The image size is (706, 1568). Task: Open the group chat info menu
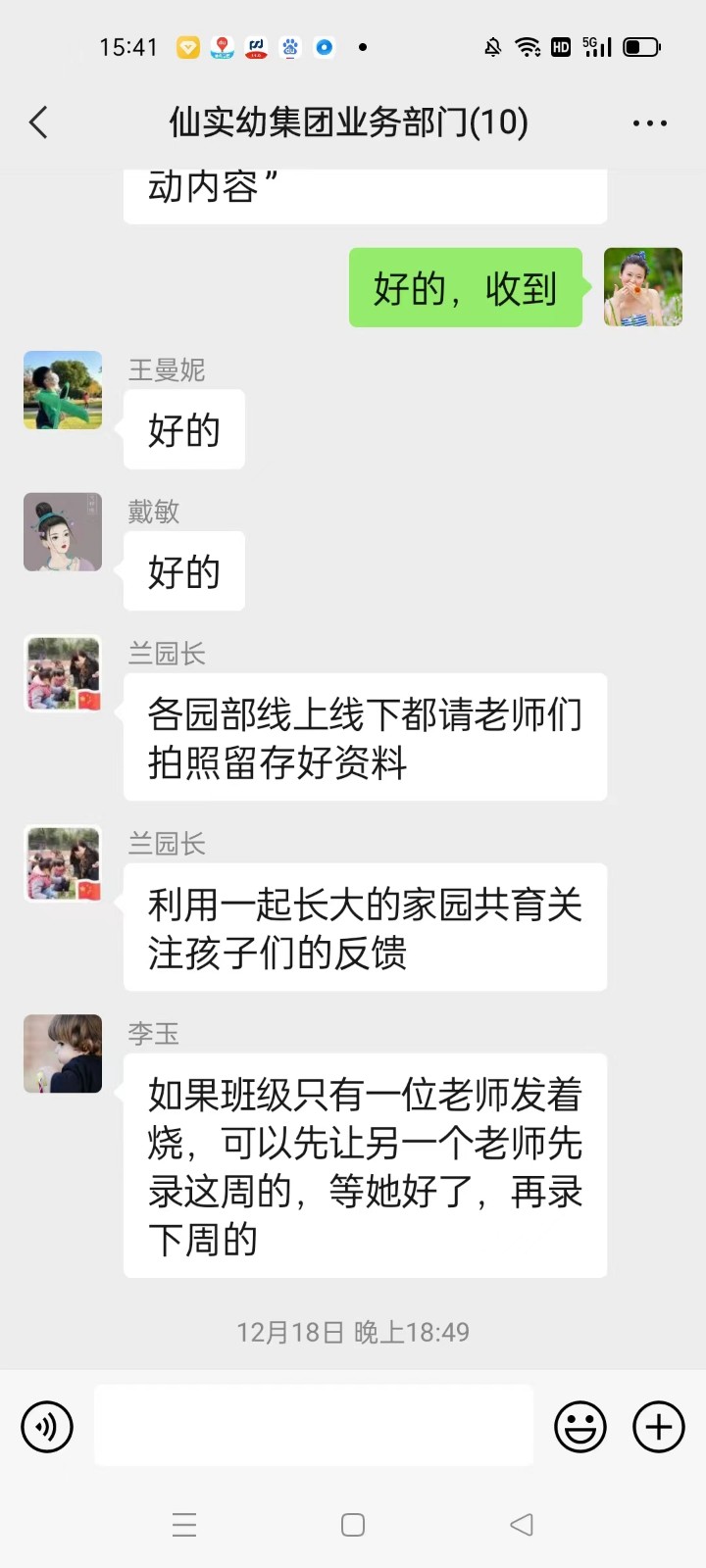click(650, 123)
